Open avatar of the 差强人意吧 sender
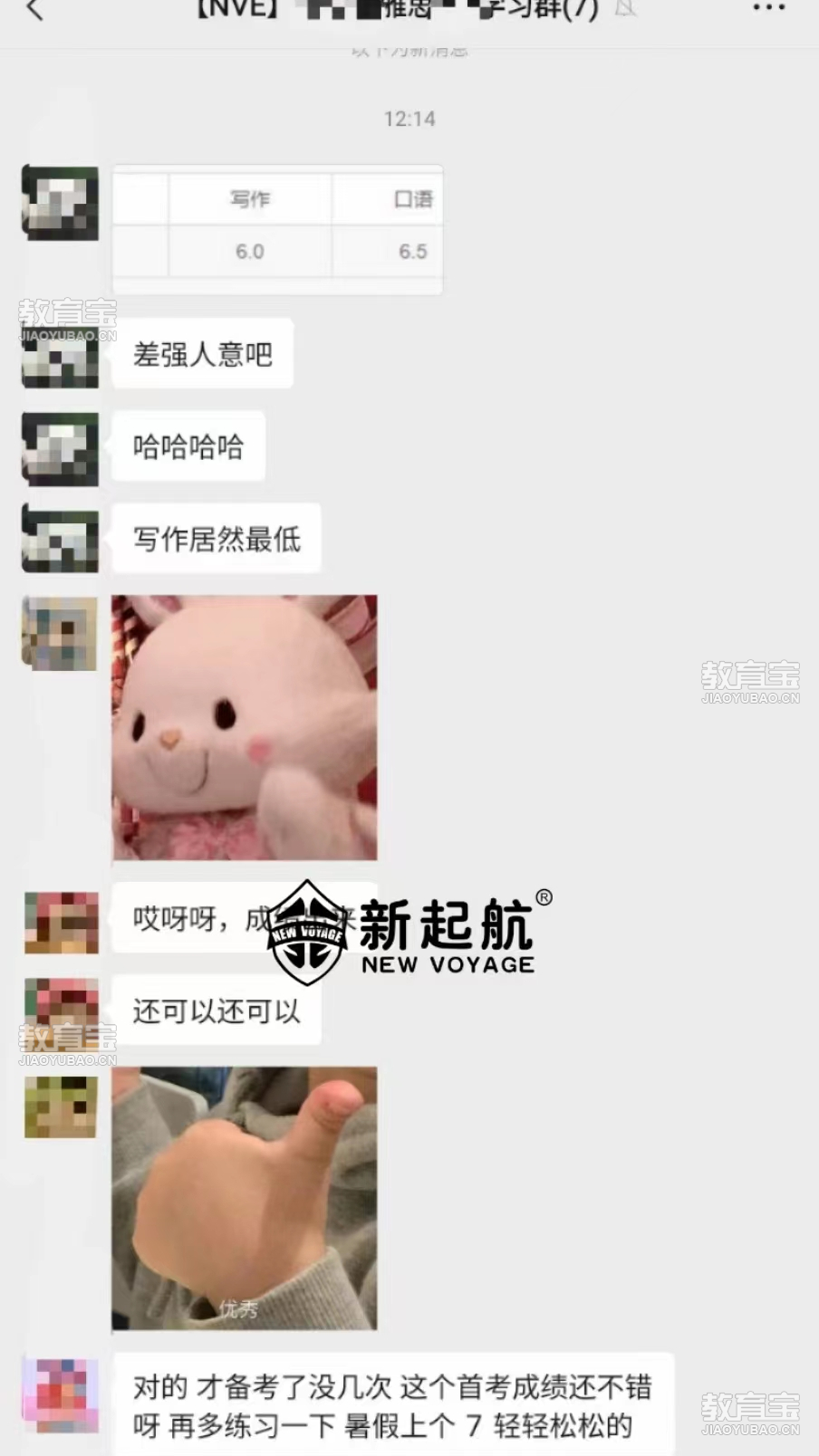819x1456 pixels. coord(60,356)
